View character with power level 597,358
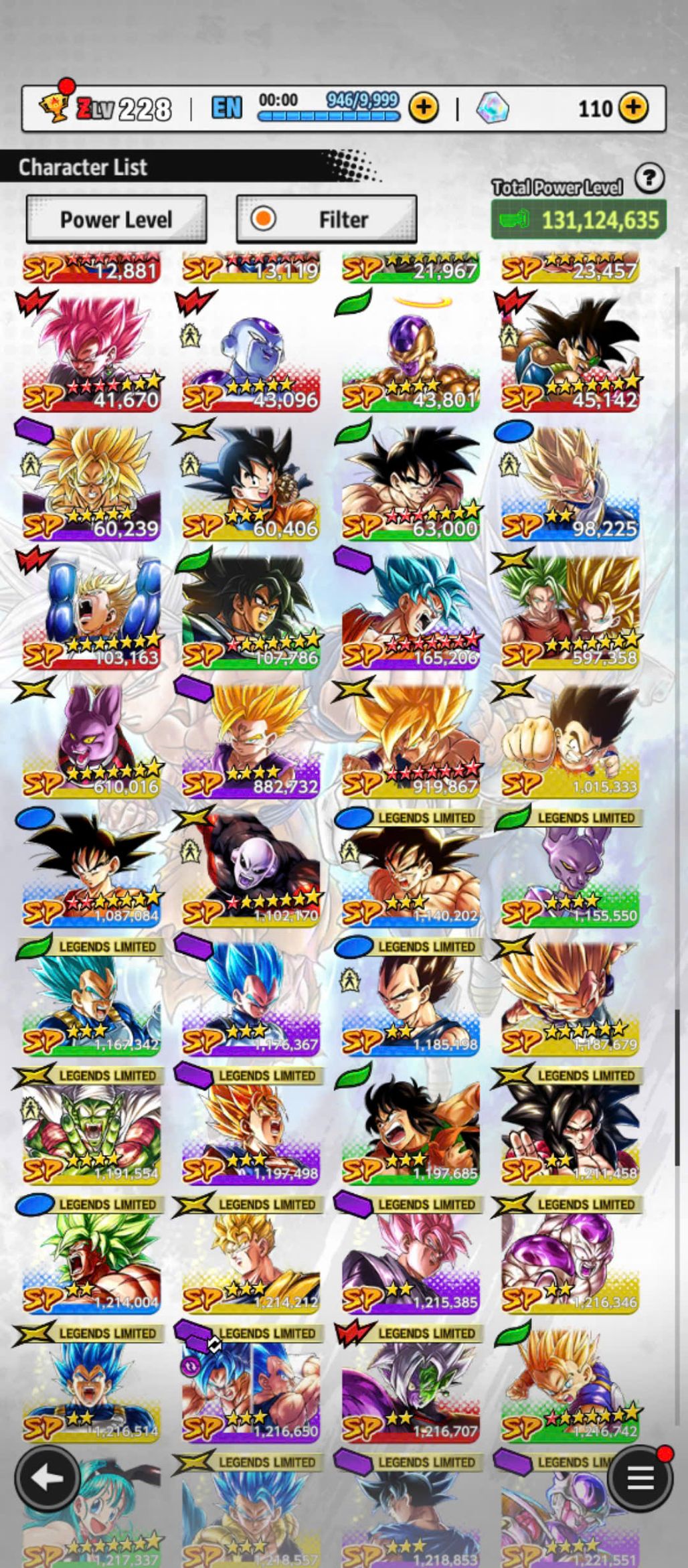The height and width of the screenshot is (1568, 688). (x=570, y=609)
